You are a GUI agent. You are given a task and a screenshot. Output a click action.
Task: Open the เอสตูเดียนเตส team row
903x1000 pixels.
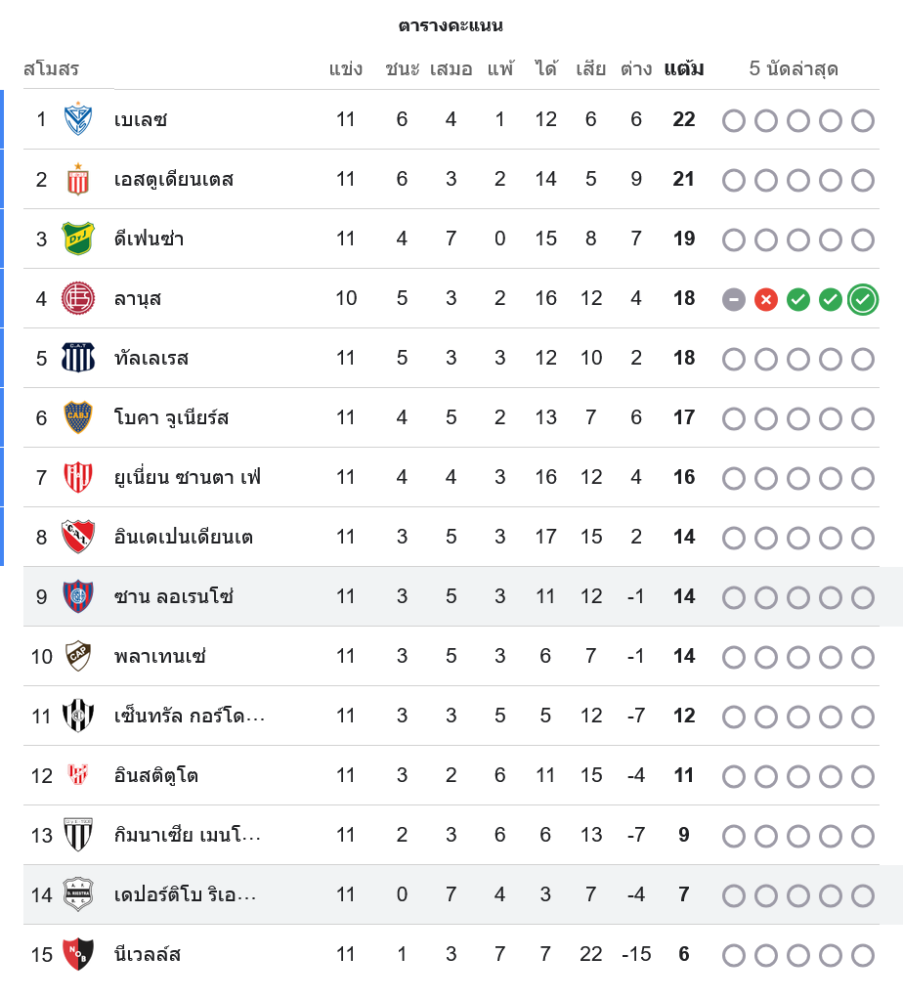(x=173, y=180)
